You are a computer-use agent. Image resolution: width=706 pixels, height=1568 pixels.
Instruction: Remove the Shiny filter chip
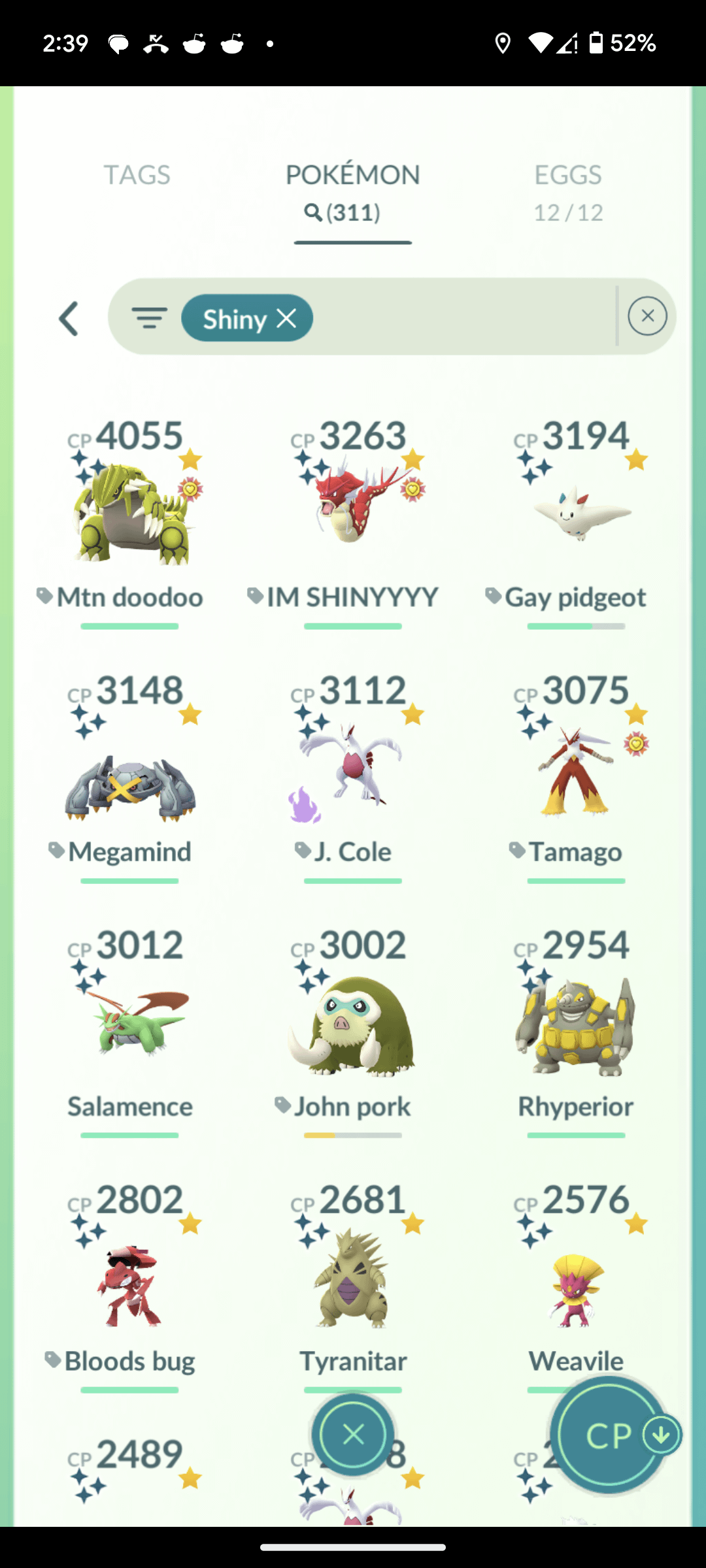[286, 319]
